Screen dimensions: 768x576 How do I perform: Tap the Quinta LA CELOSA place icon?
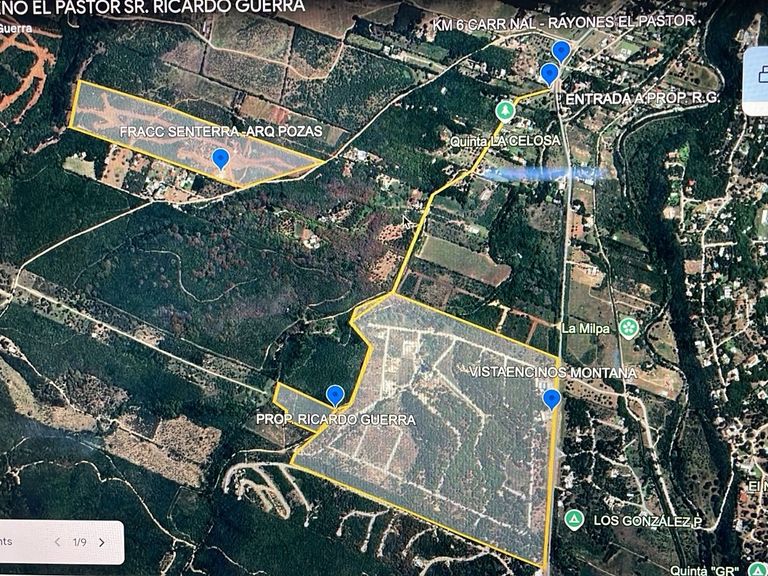click(x=505, y=110)
